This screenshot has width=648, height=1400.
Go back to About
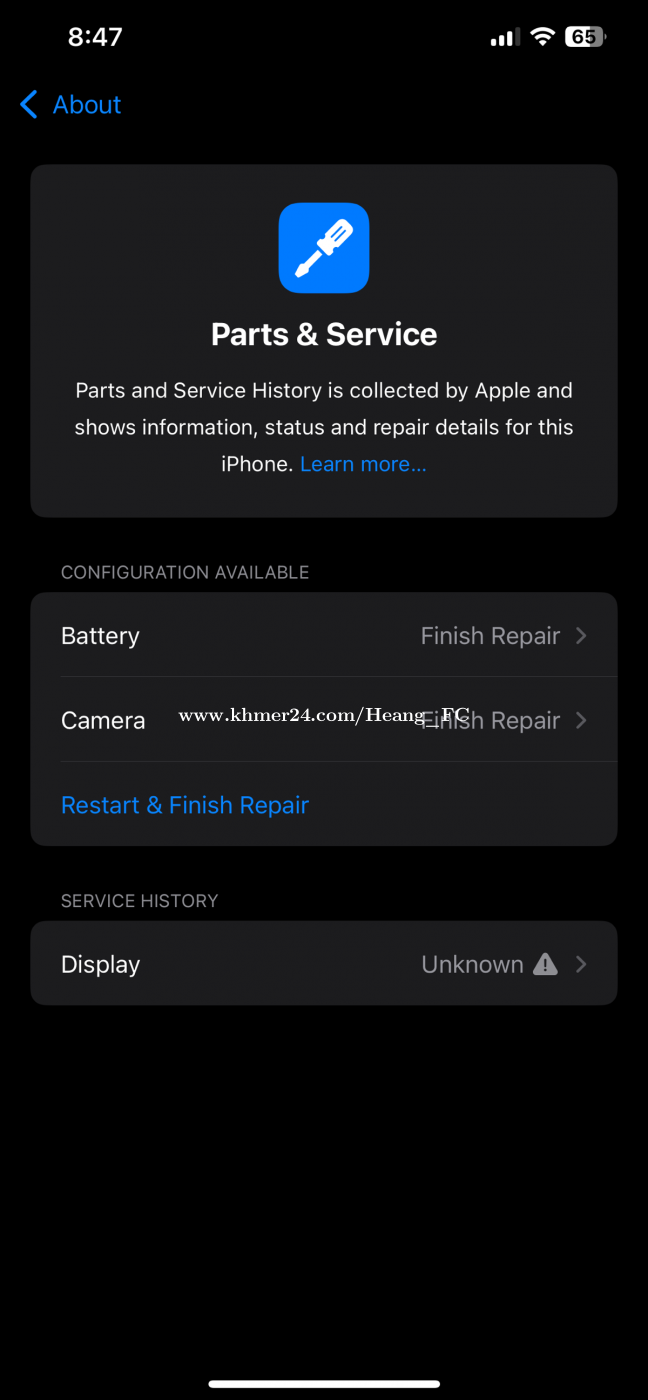(71, 105)
